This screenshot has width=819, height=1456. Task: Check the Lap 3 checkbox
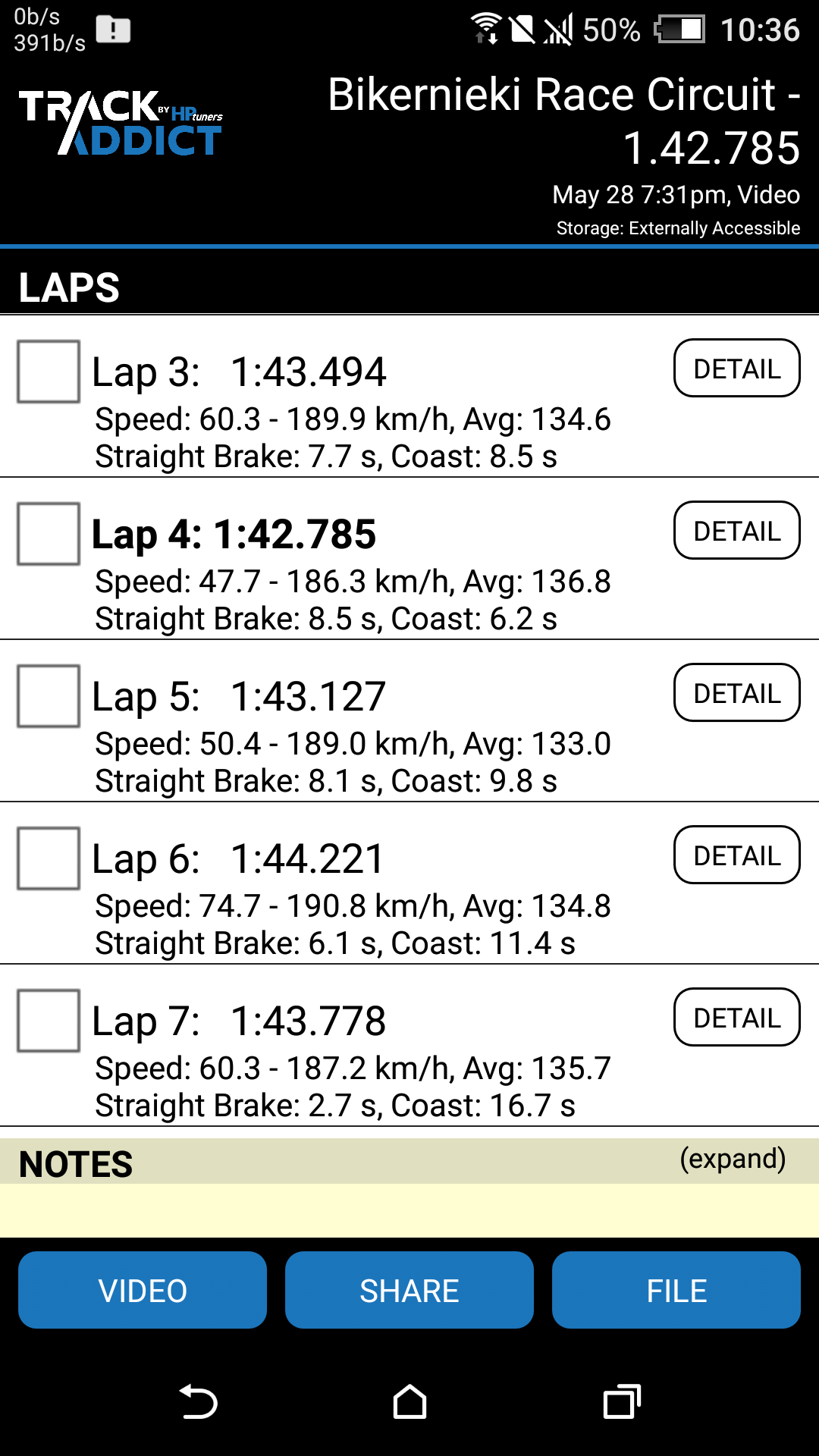[49, 372]
